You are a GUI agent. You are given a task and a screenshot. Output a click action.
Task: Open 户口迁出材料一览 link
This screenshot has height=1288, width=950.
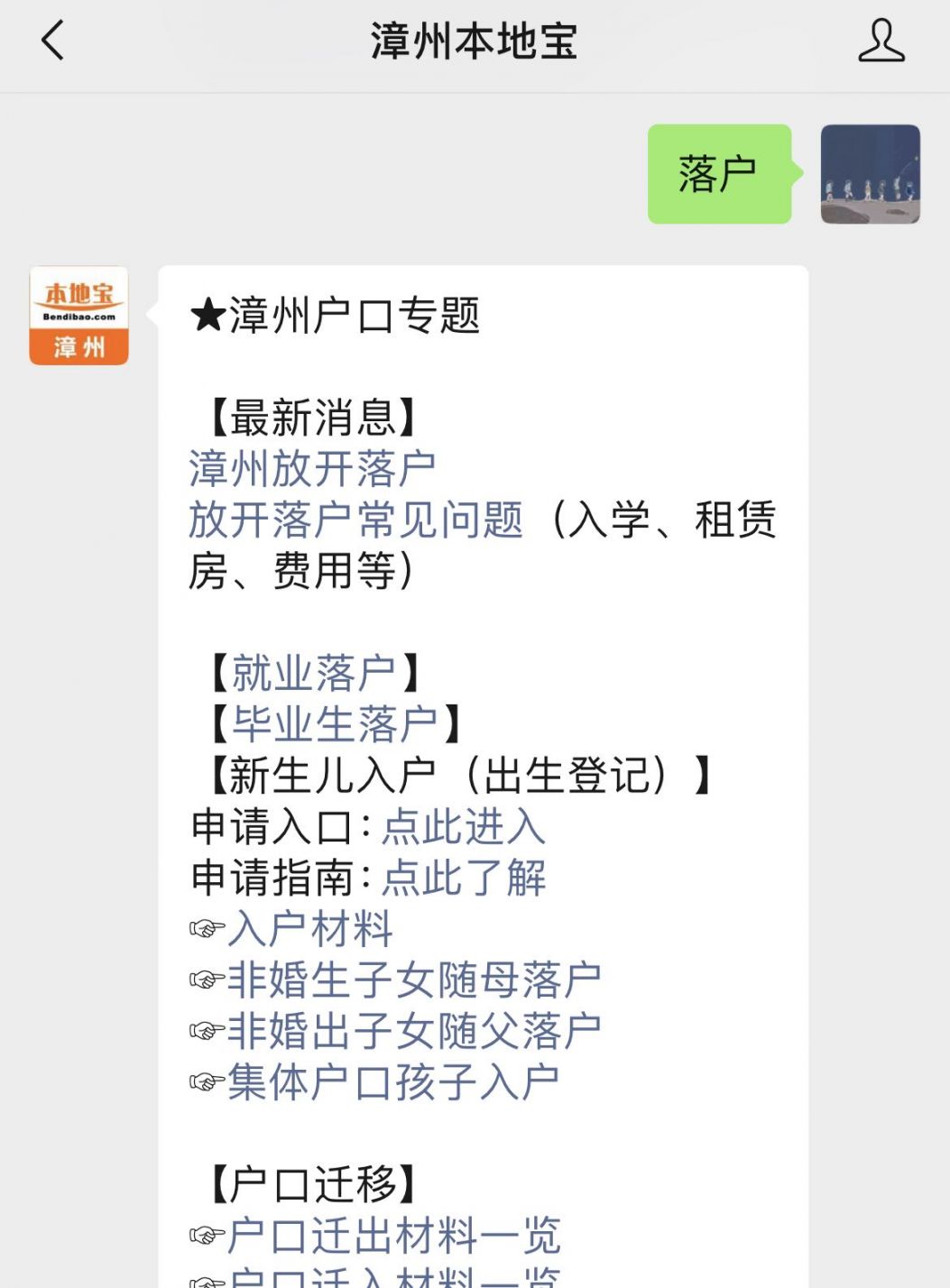pos(392,1237)
